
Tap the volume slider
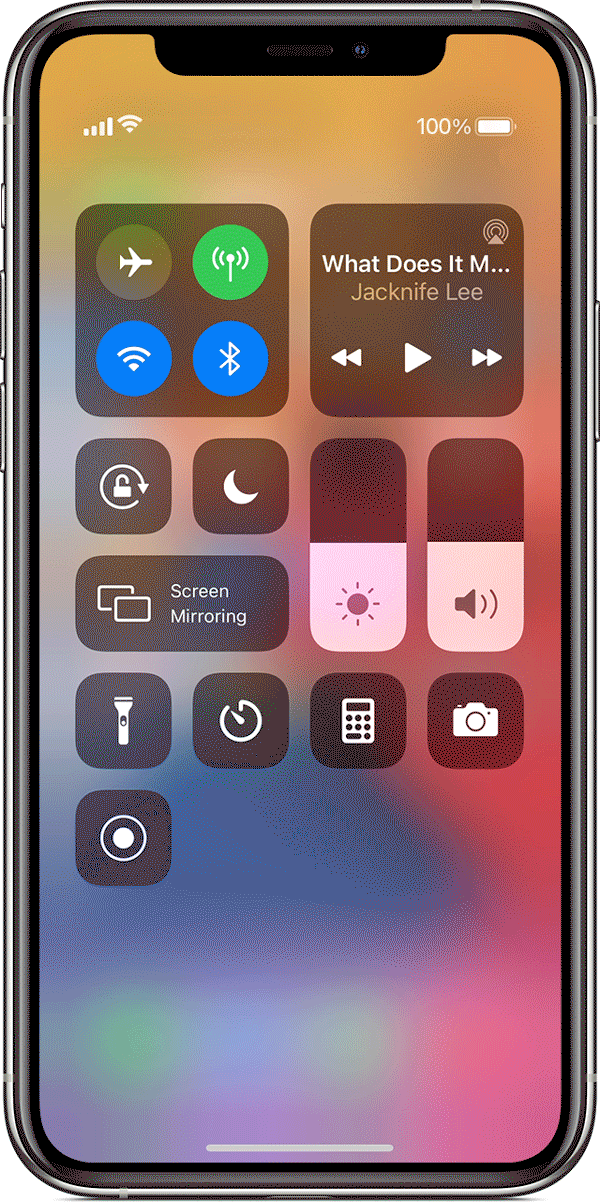point(475,545)
